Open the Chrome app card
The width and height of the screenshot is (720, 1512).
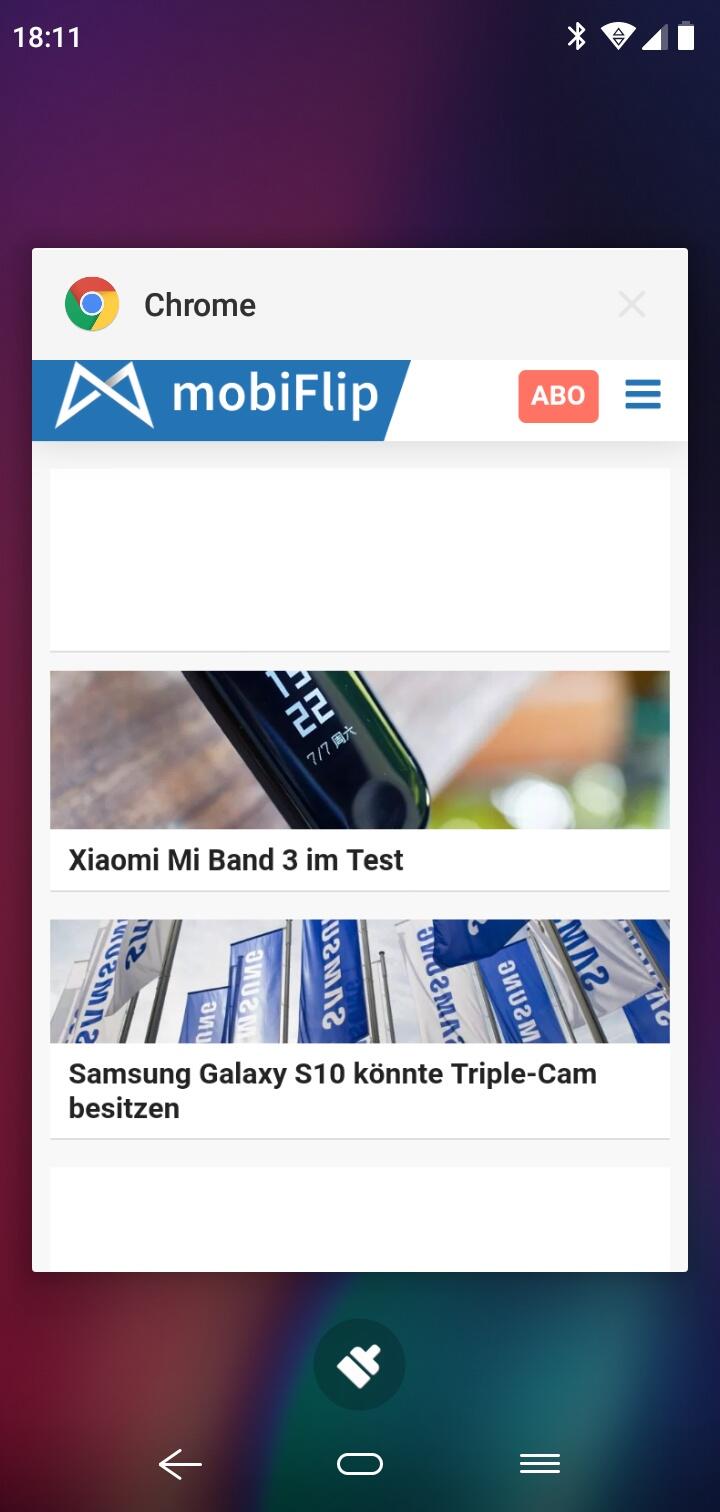[x=360, y=800]
